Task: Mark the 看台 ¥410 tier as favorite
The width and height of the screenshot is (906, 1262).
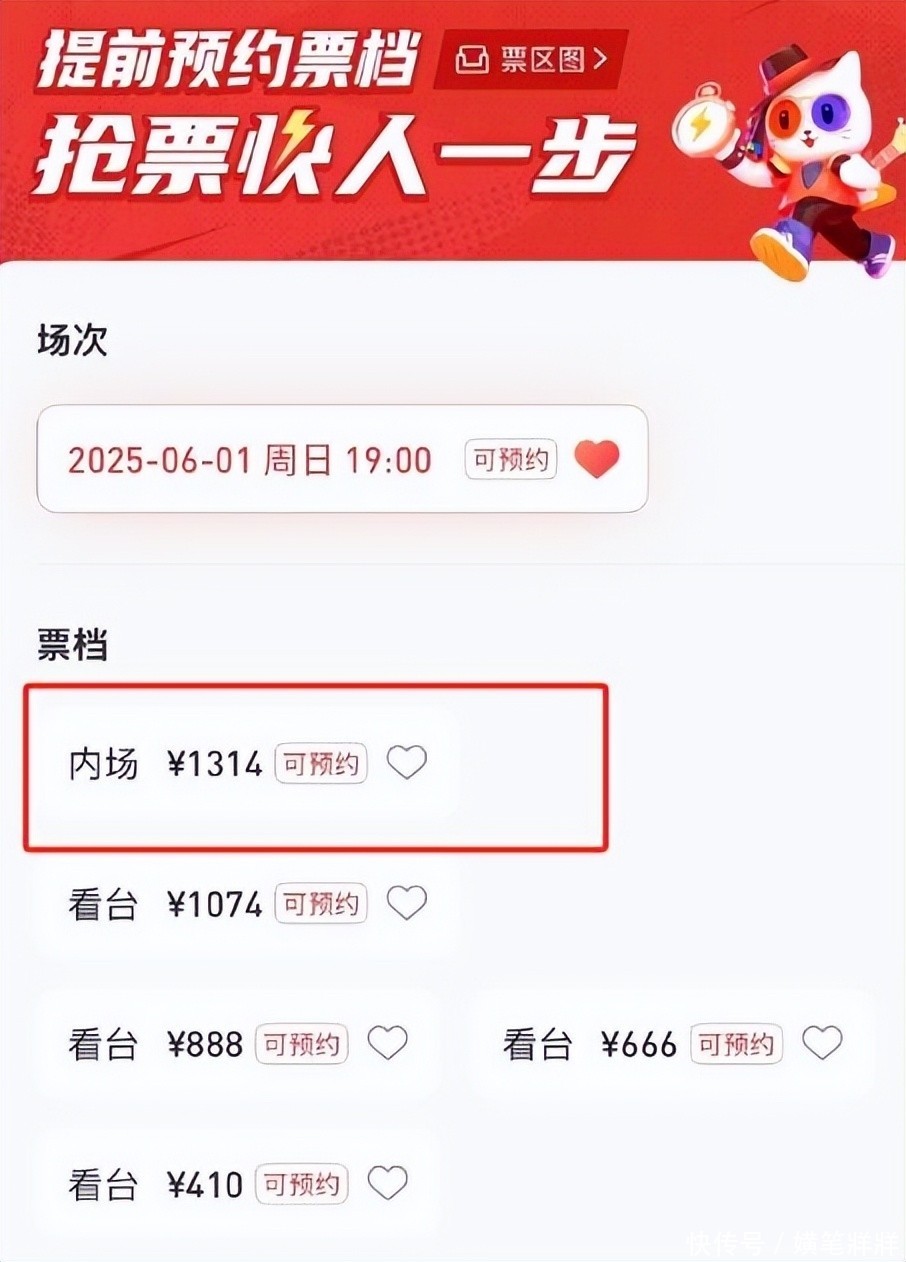Action: click(x=388, y=1184)
